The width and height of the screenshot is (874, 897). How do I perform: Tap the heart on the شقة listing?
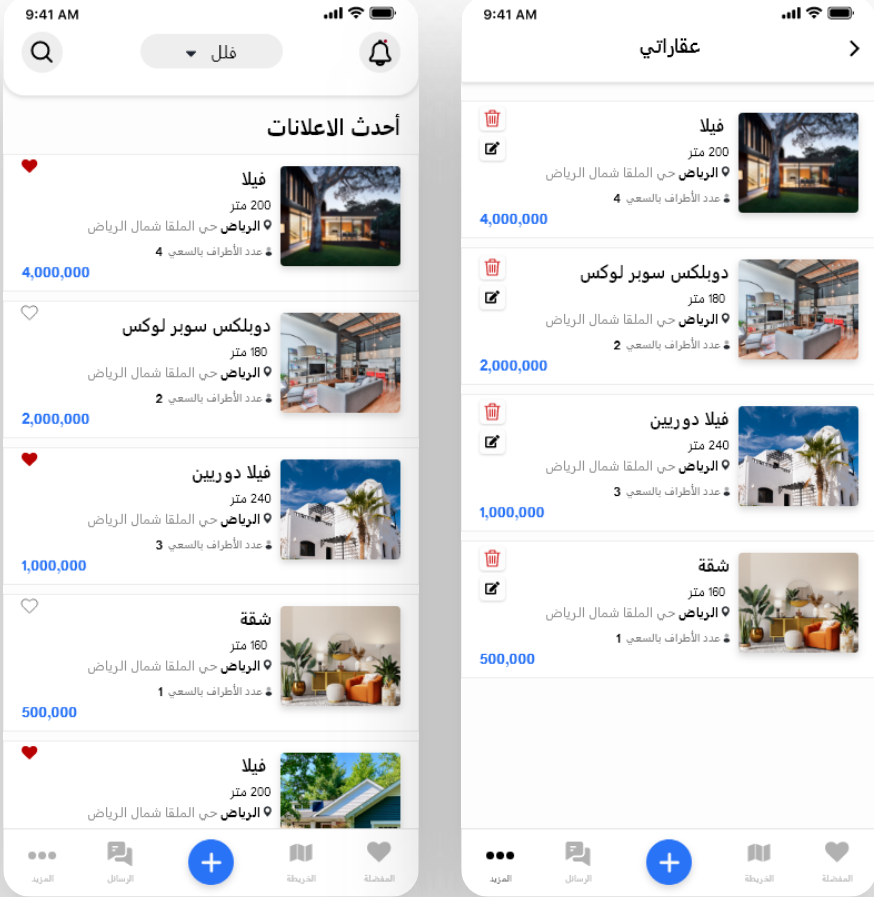click(x=30, y=606)
